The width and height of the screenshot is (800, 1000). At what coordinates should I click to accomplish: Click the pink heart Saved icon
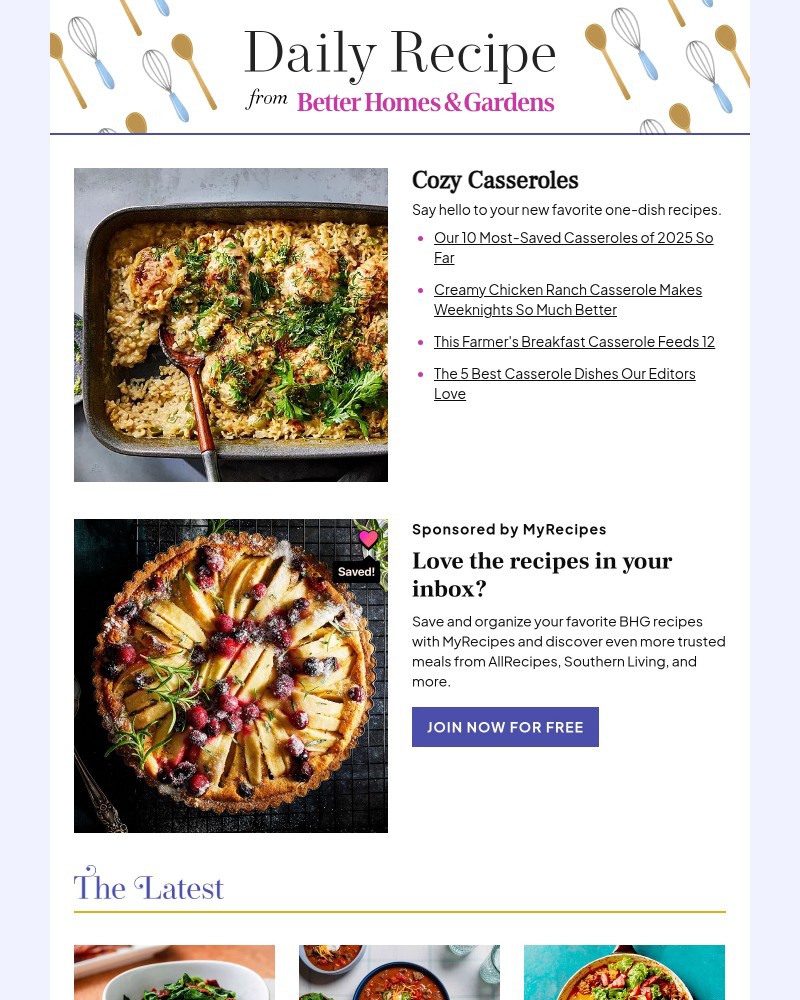tap(368, 540)
